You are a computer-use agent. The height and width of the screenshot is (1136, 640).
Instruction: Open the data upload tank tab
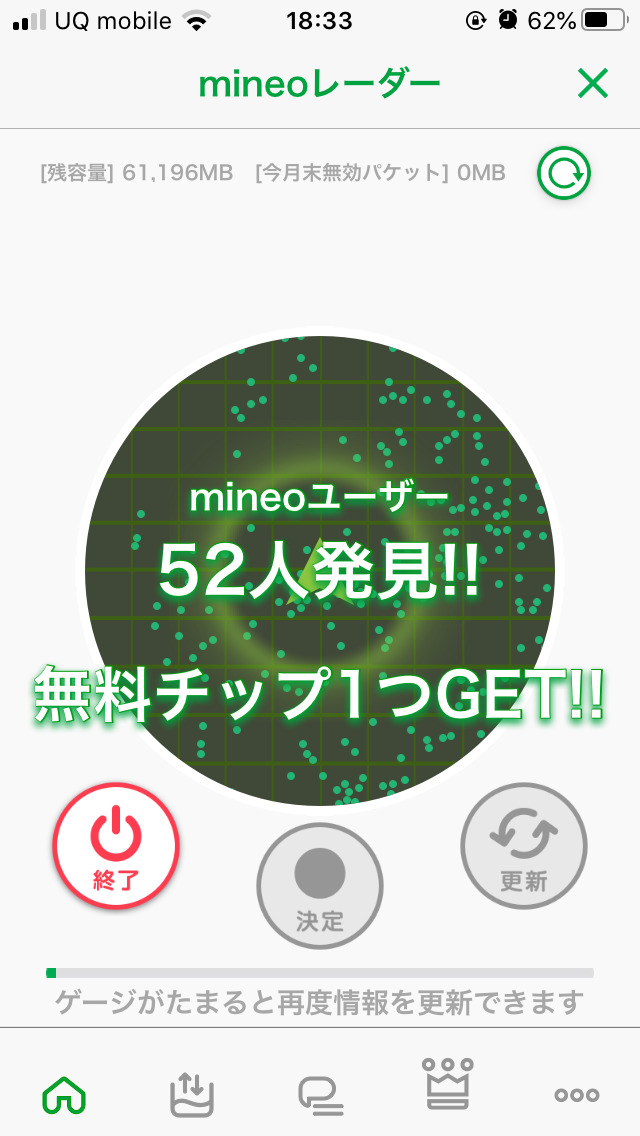coord(192,1093)
